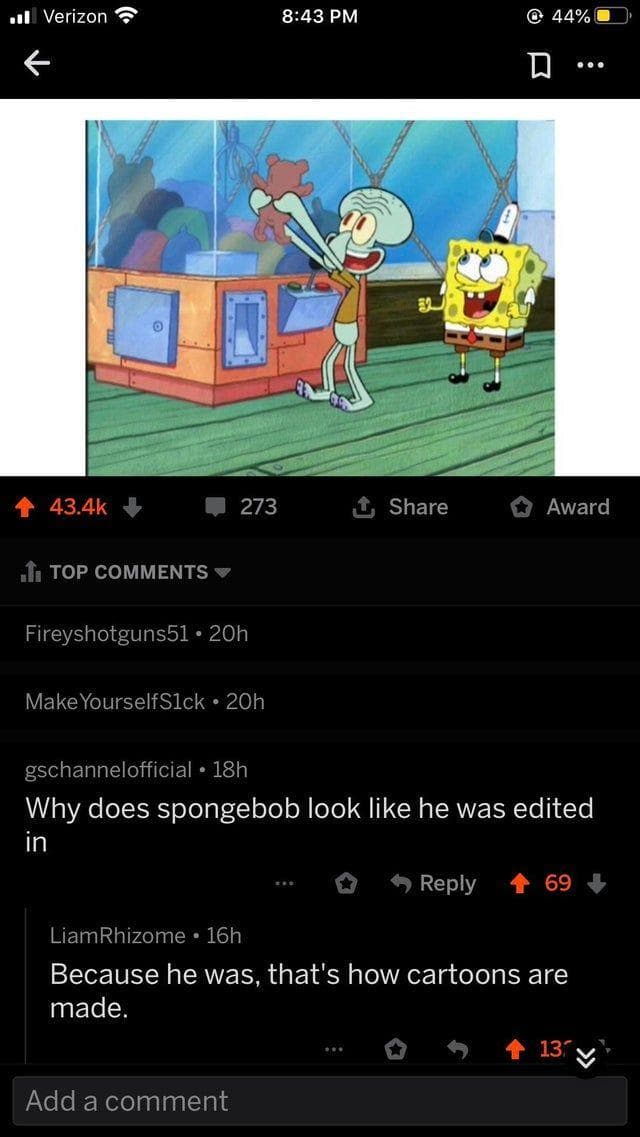640x1137 pixels.
Task: Reply to gschannelofficial's comment
Action: [x=432, y=883]
